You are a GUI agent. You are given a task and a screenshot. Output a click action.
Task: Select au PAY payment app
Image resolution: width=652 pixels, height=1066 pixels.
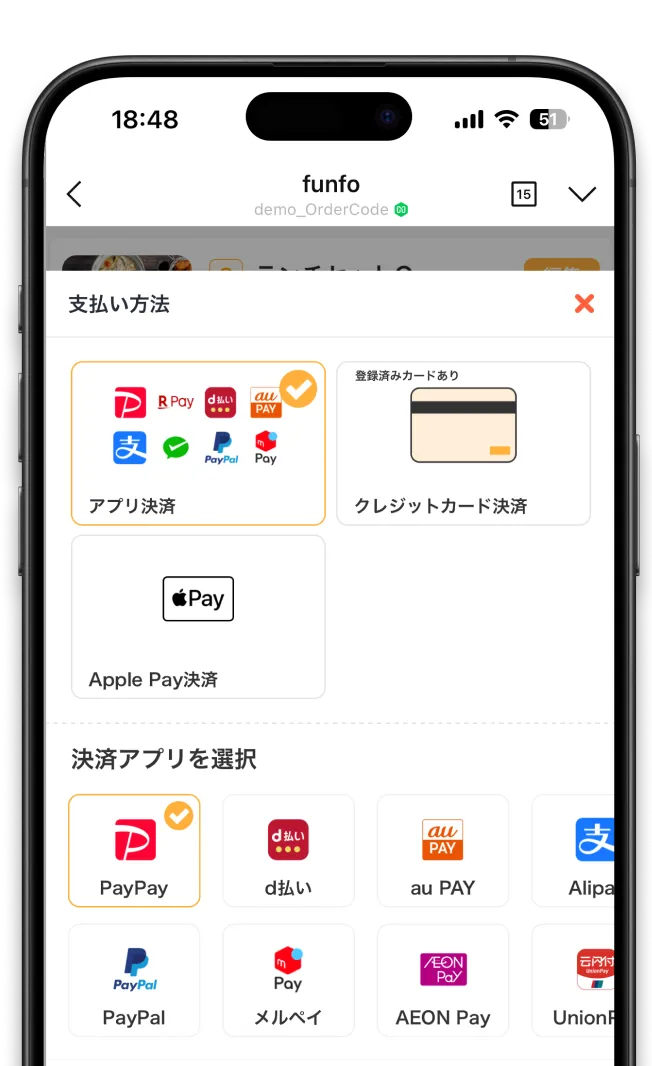pyautogui.click(x=442, y=850)
